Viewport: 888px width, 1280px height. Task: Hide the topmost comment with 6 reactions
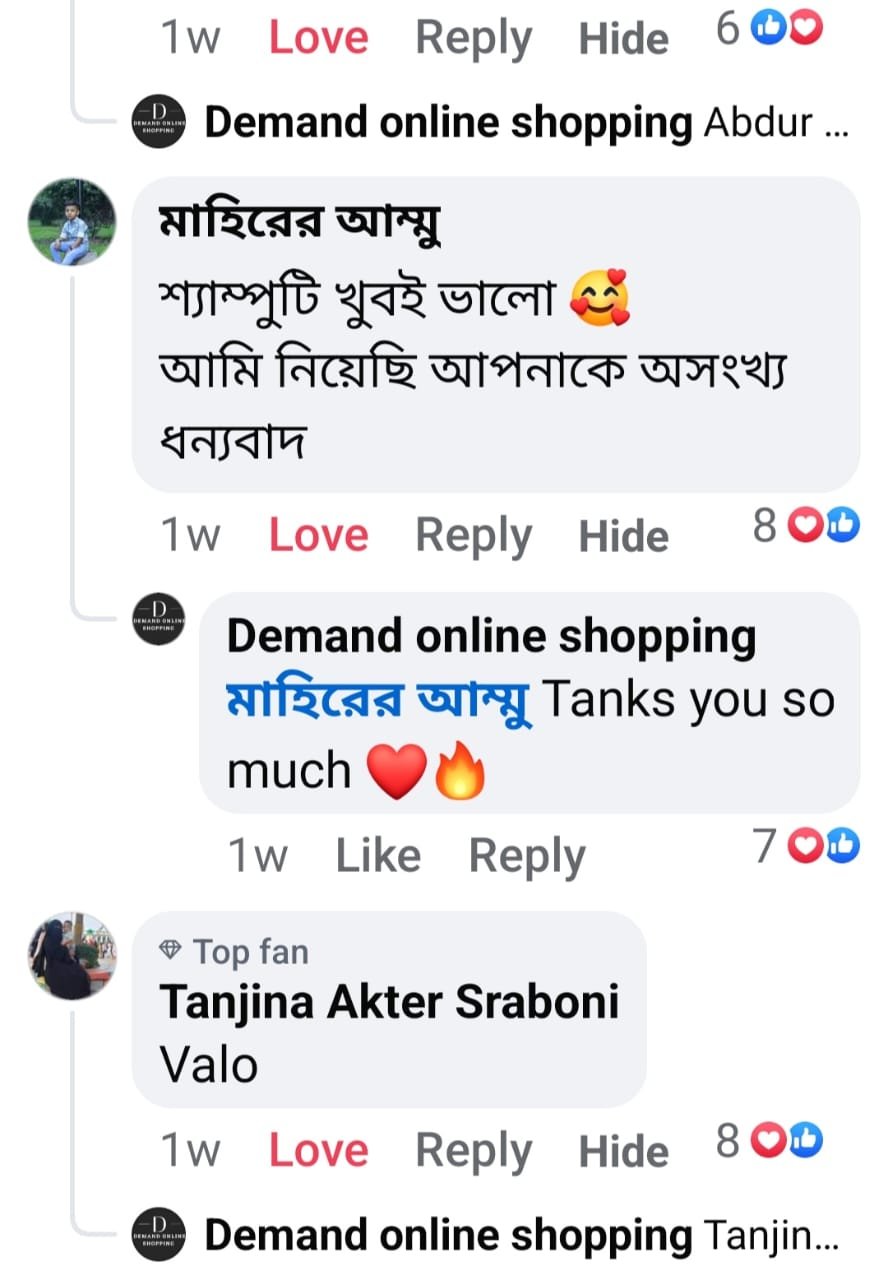click(623, 39)
